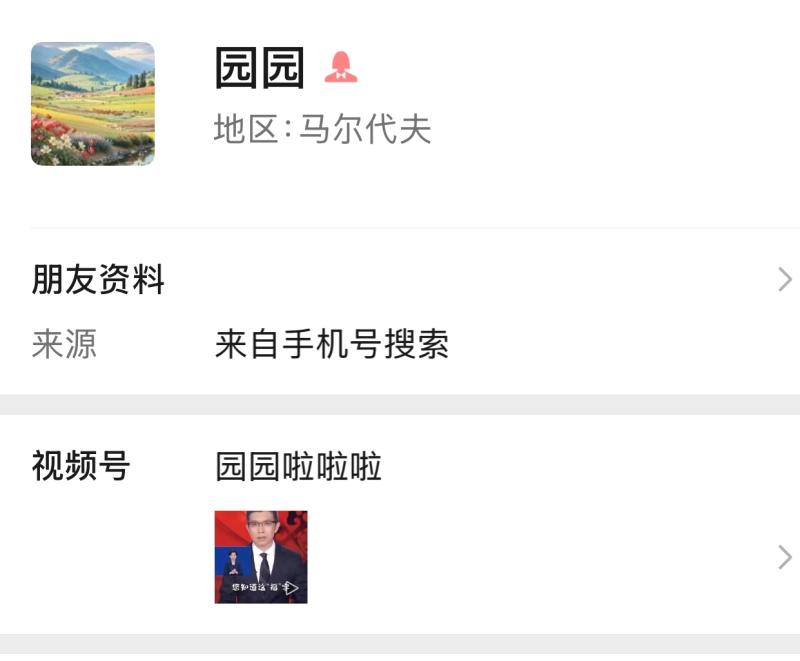View 园园's profile avatar picture
This screenshot has height=661, width=800.
point(93,104)
